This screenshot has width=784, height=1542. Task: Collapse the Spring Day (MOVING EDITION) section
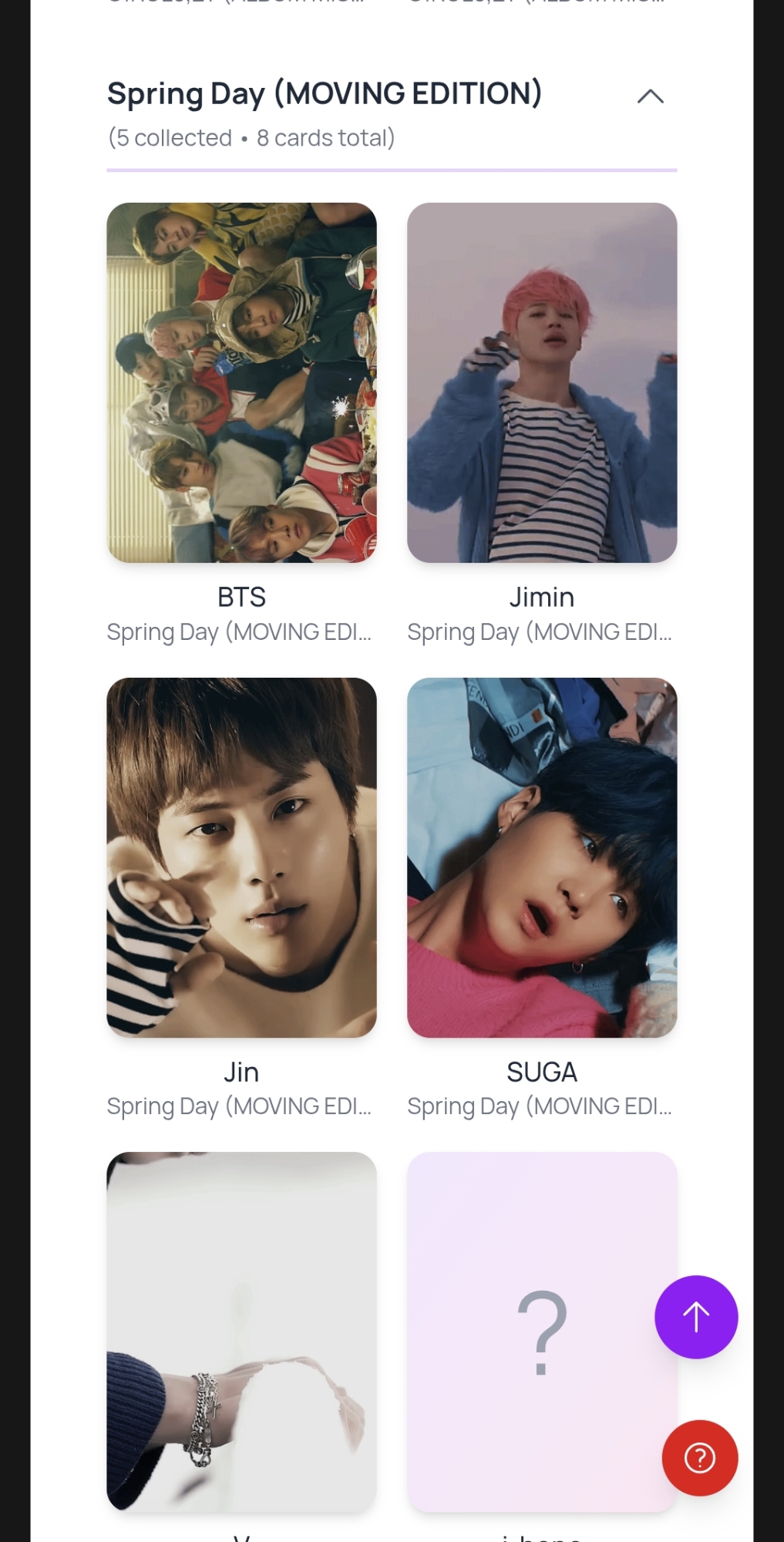tap(650, 96)
